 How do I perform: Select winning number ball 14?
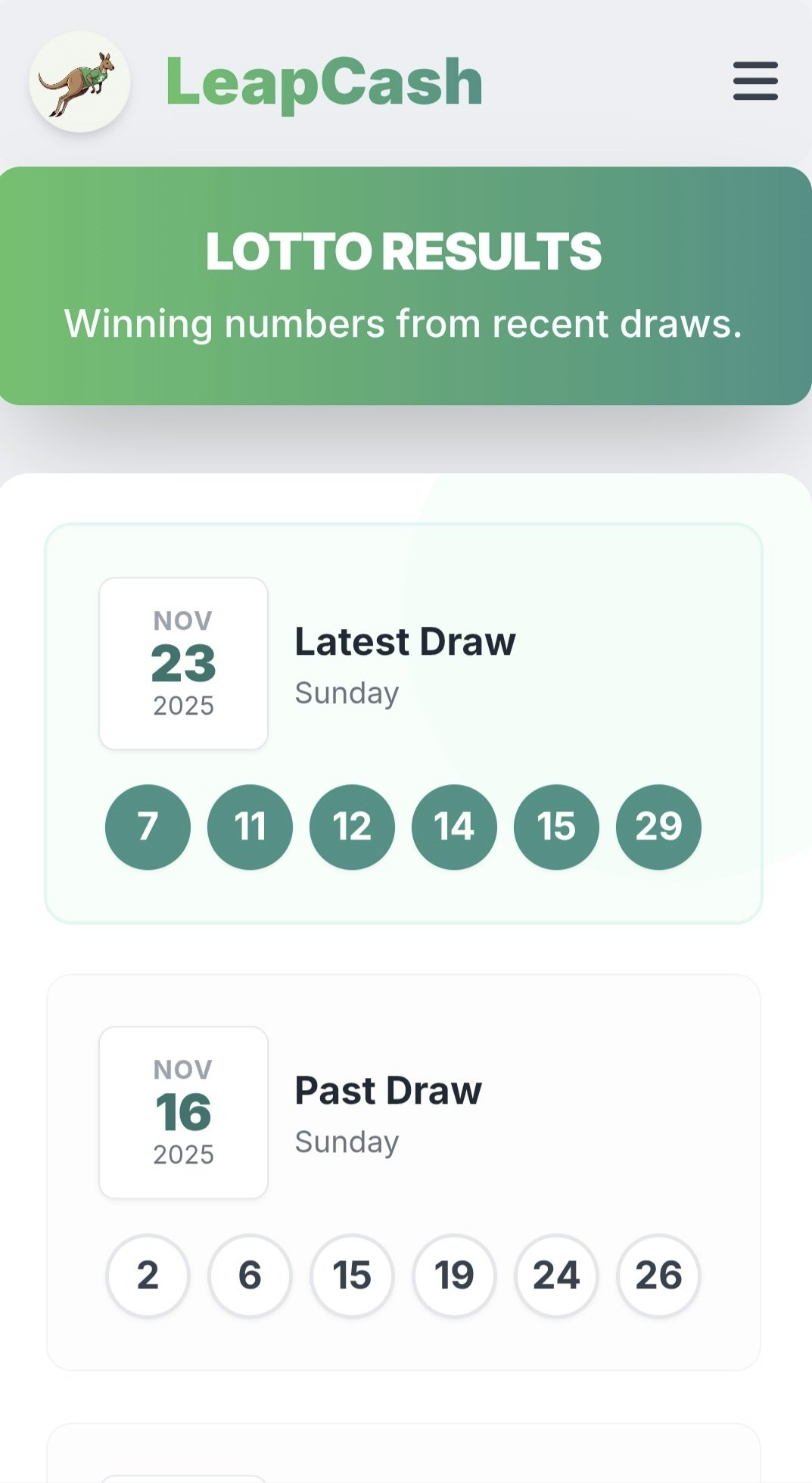tap(454, 827)
